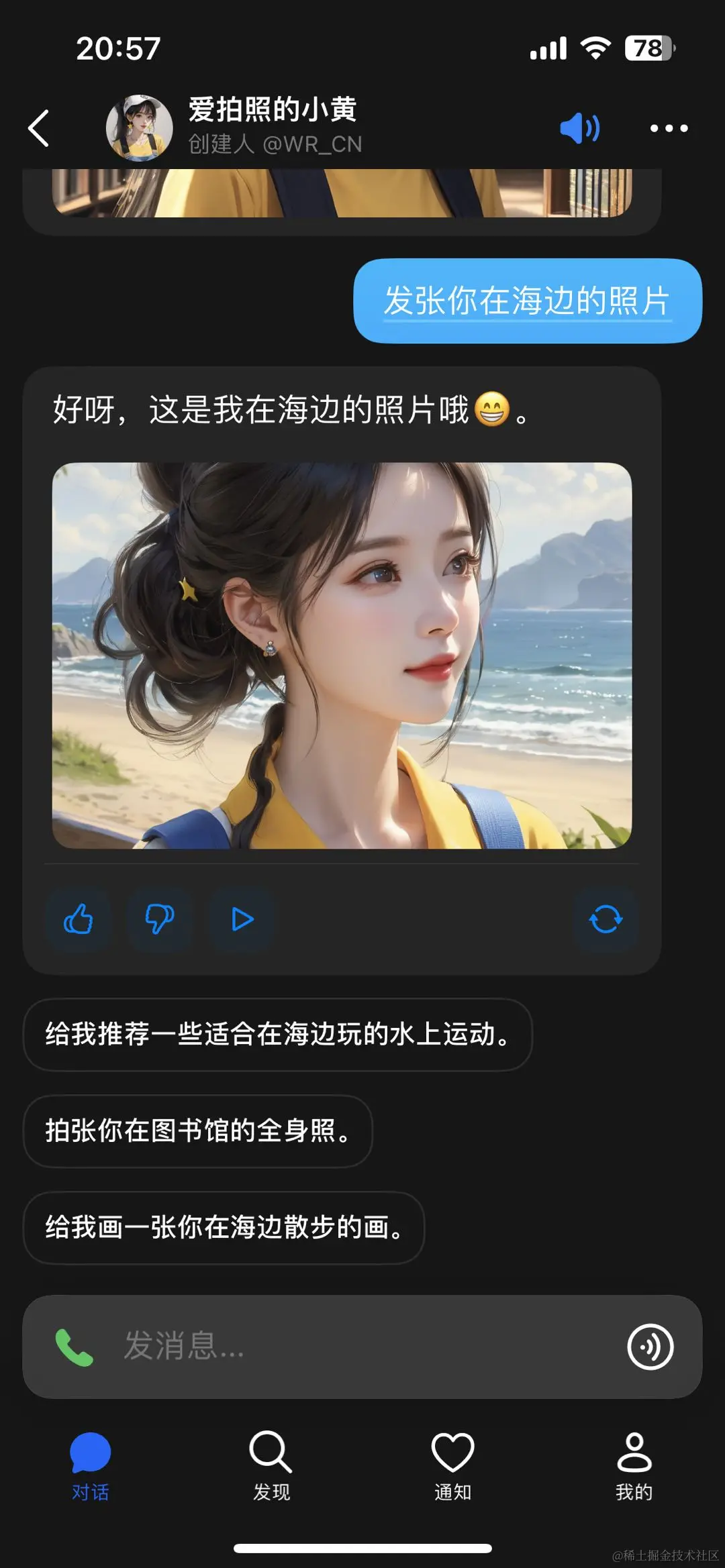Switch to voice input mode
The height and width of the screenshot is (1568, 725).
(x=650, y=1347)
